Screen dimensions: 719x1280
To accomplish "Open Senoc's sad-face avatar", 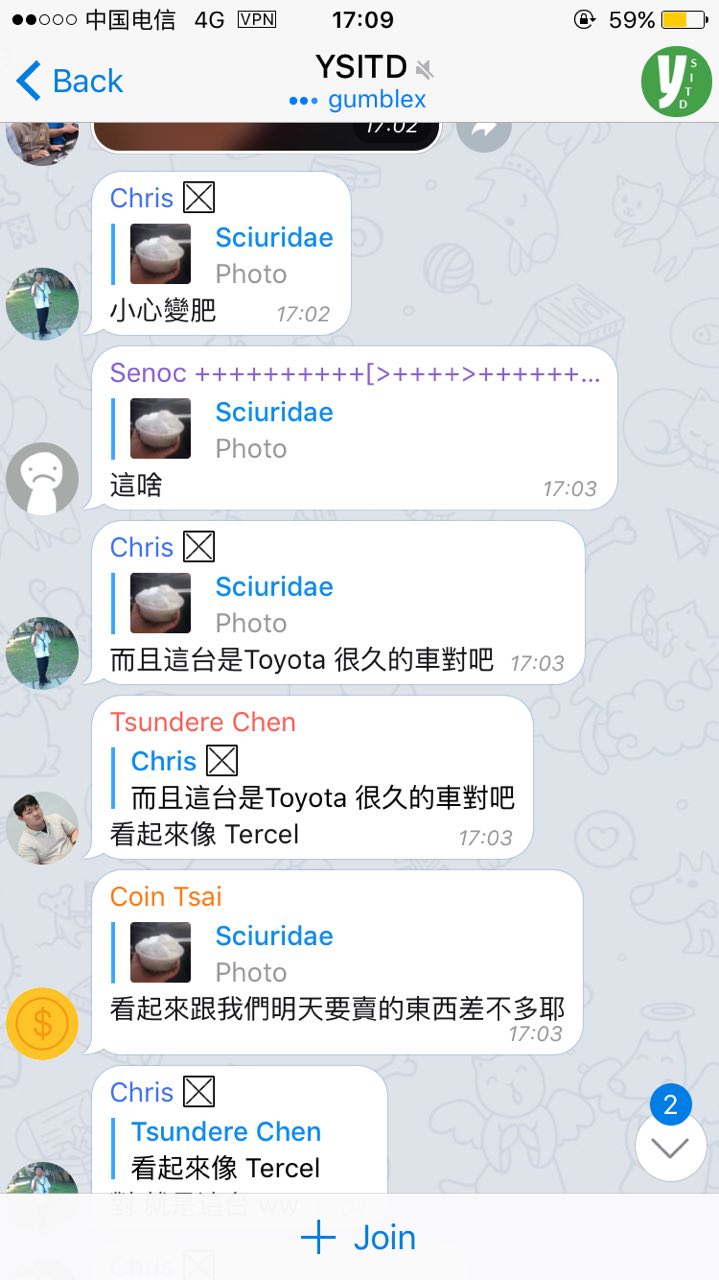I will 42,479.
